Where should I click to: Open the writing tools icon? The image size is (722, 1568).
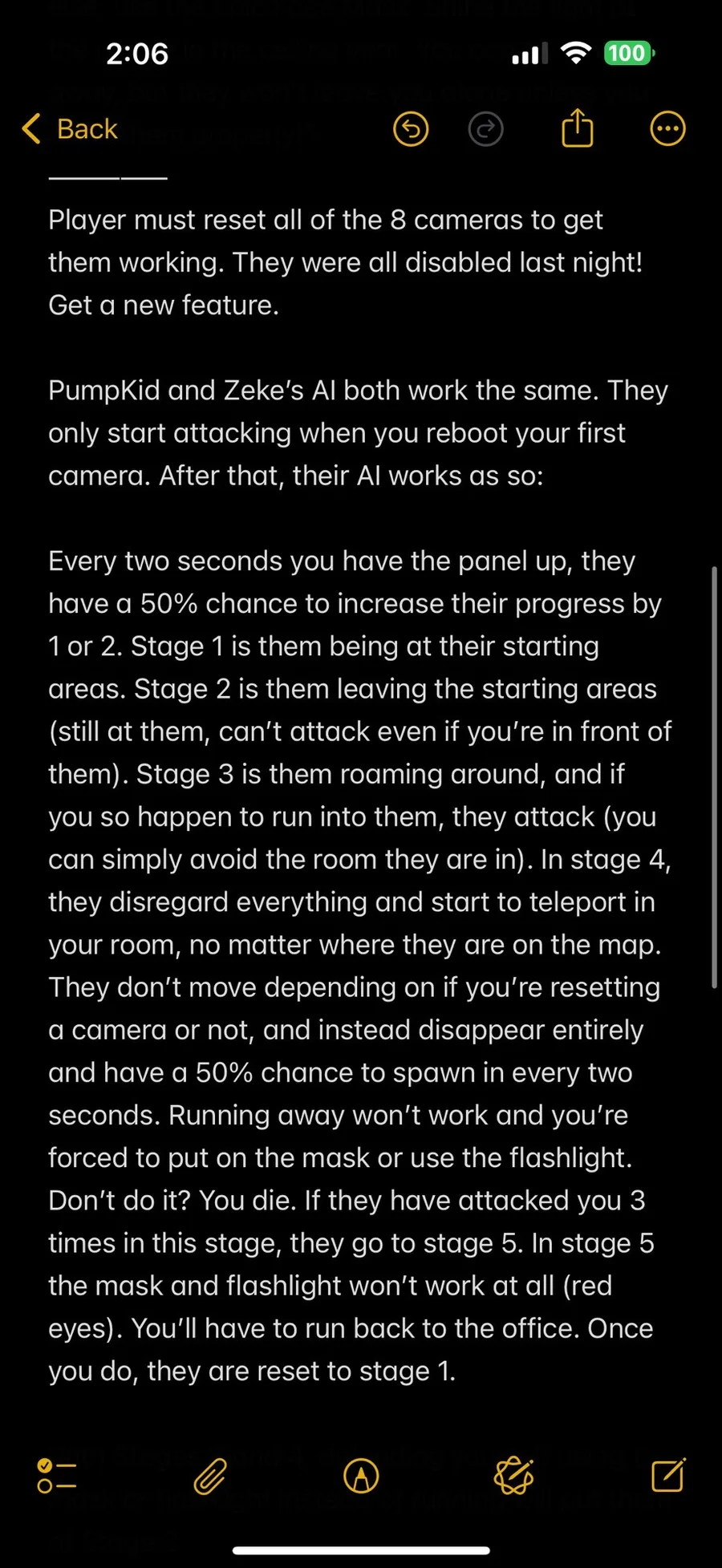[x=514, y=1476]
